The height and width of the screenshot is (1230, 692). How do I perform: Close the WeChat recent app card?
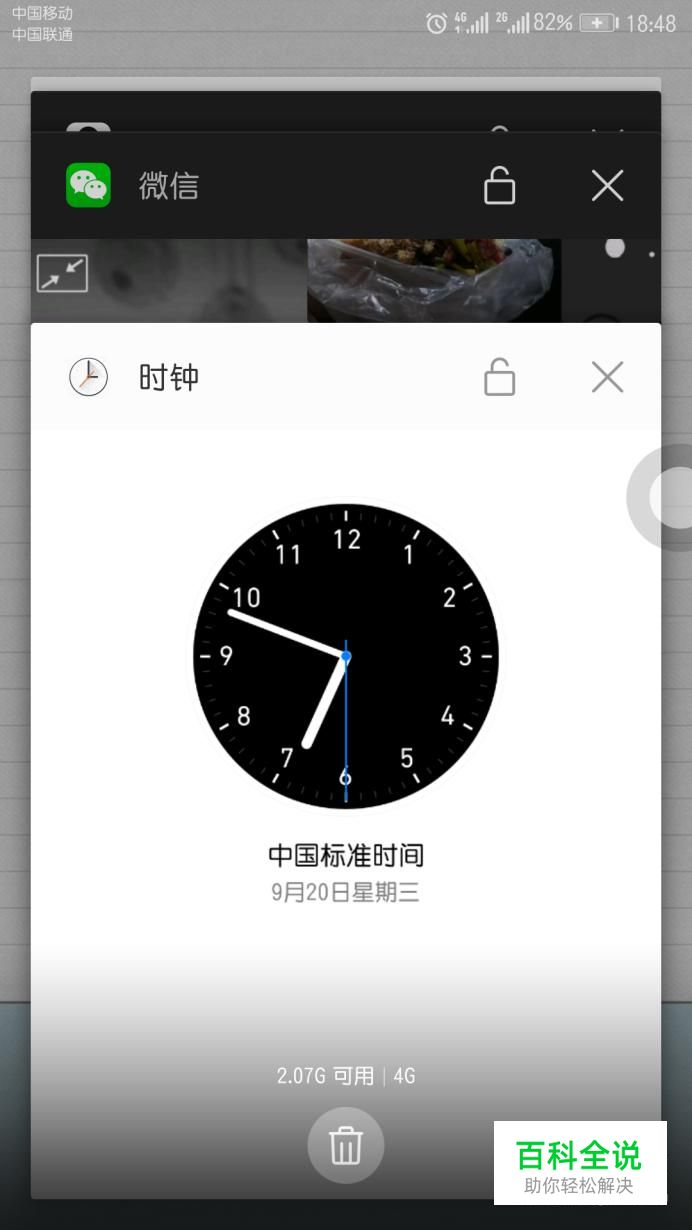click(607, 186)
